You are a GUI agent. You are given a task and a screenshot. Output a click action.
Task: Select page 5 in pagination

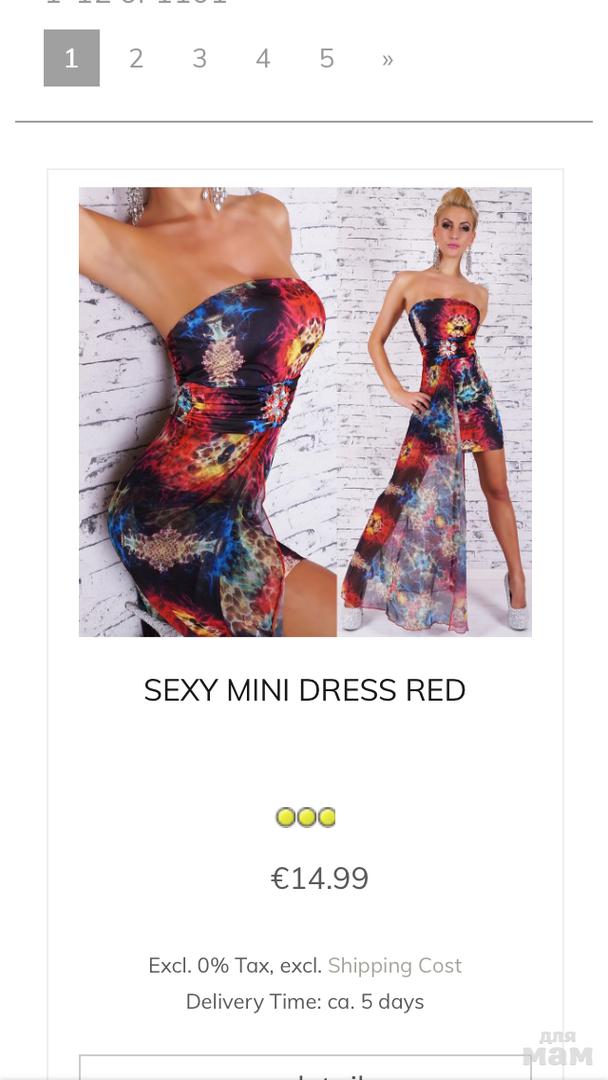327,59
